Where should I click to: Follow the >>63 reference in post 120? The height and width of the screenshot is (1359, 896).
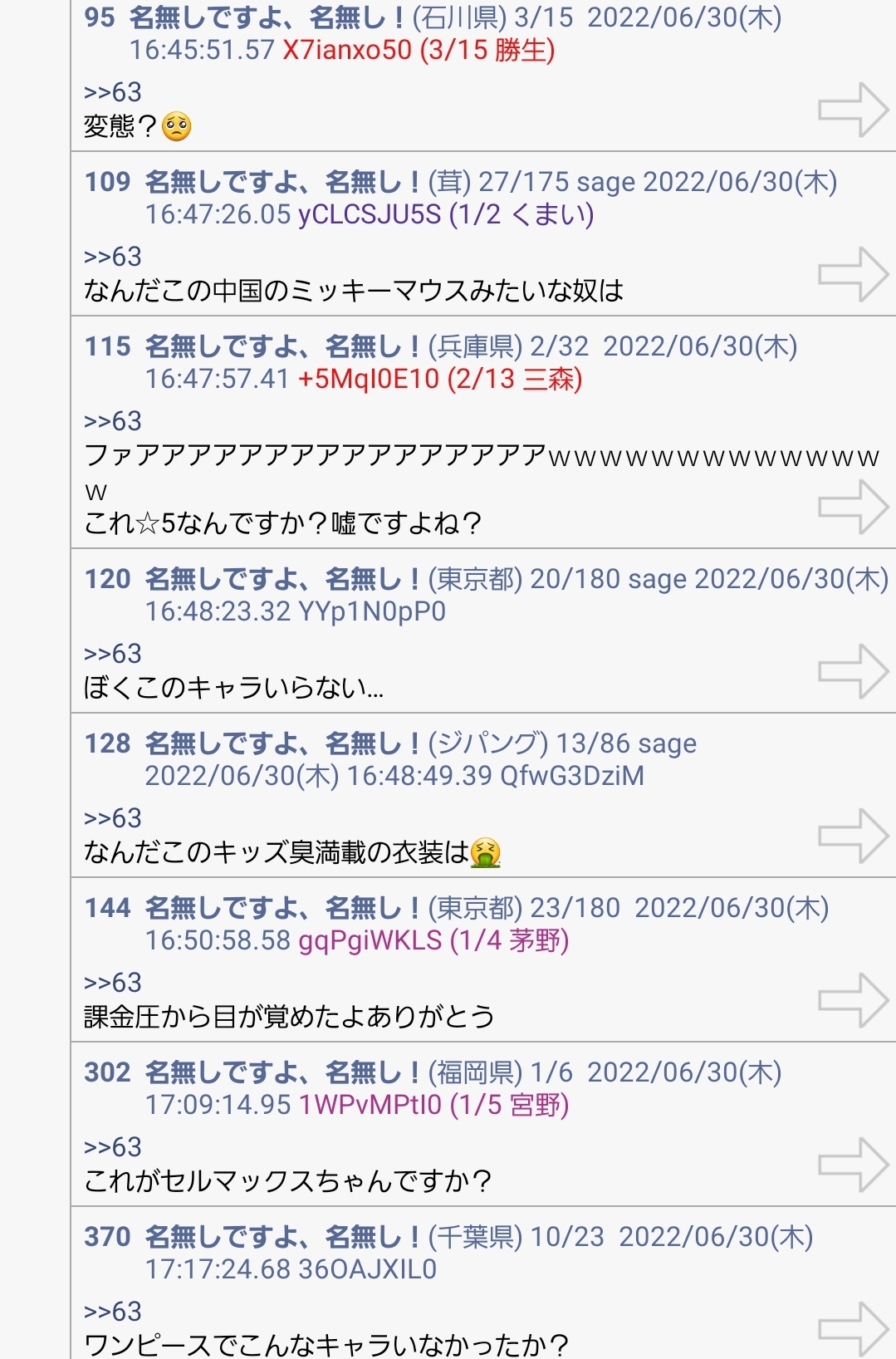113,654
